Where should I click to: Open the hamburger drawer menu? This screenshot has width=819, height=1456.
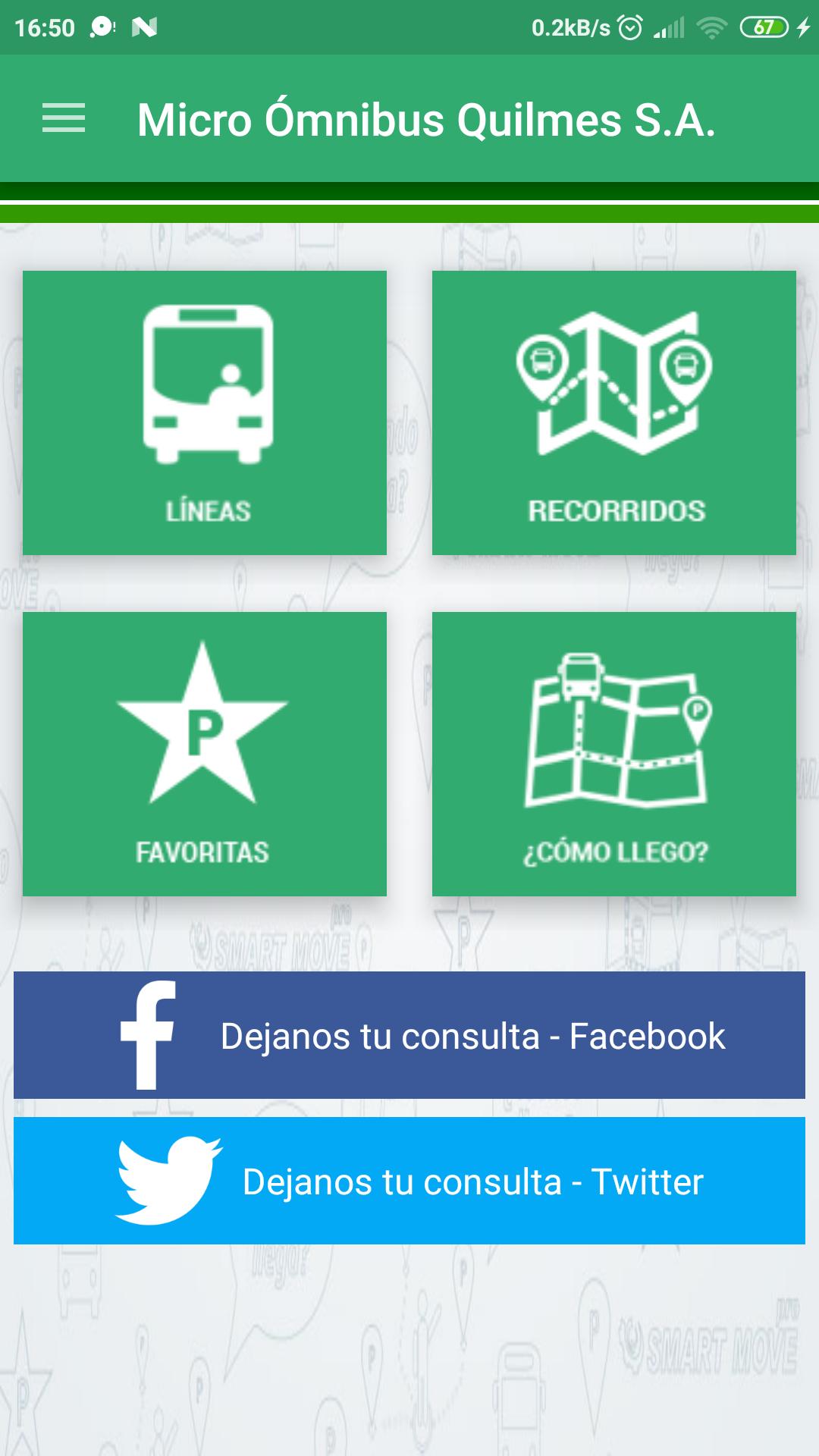coord(64,119)
